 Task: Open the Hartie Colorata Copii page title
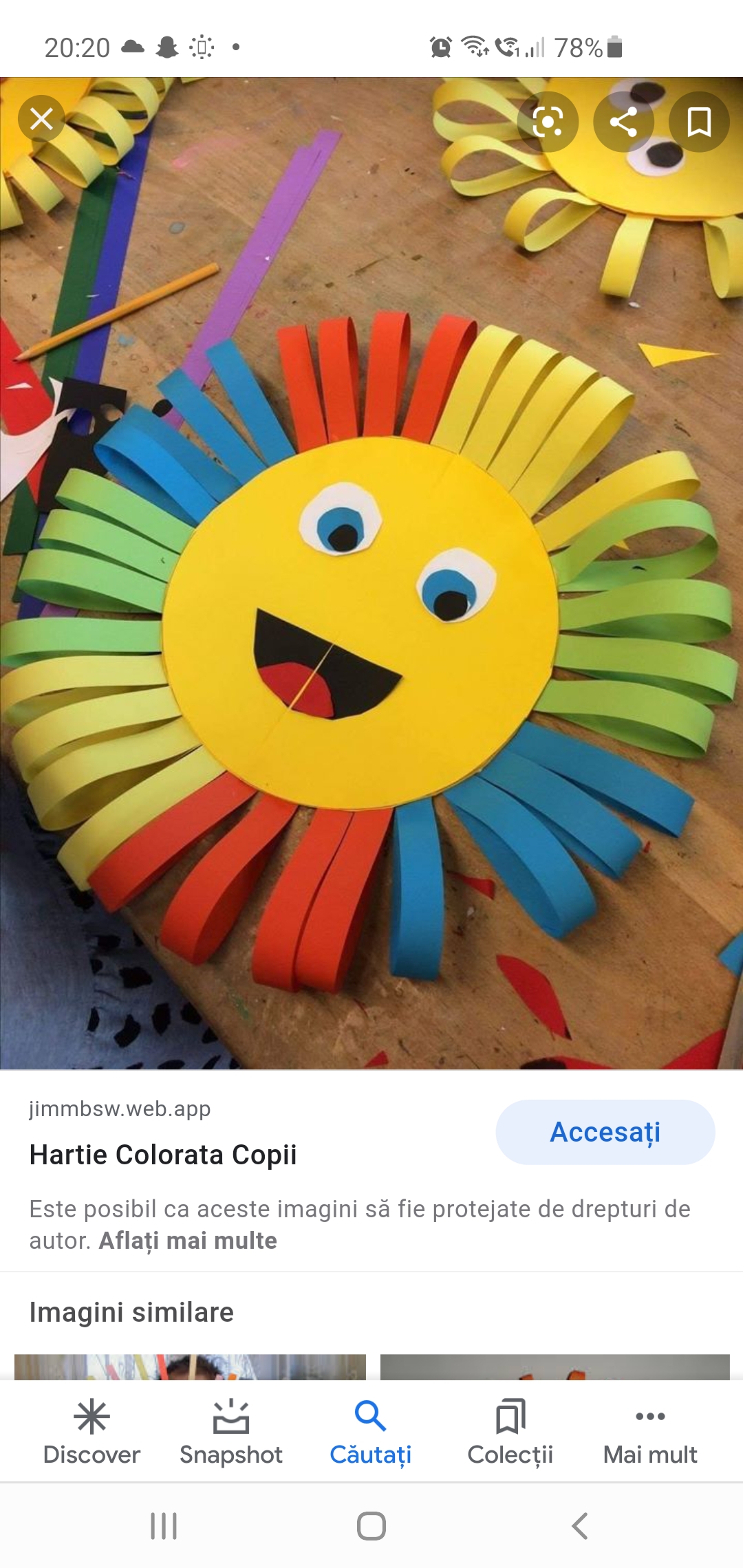pyautogui.click(x=163, y=1155)
